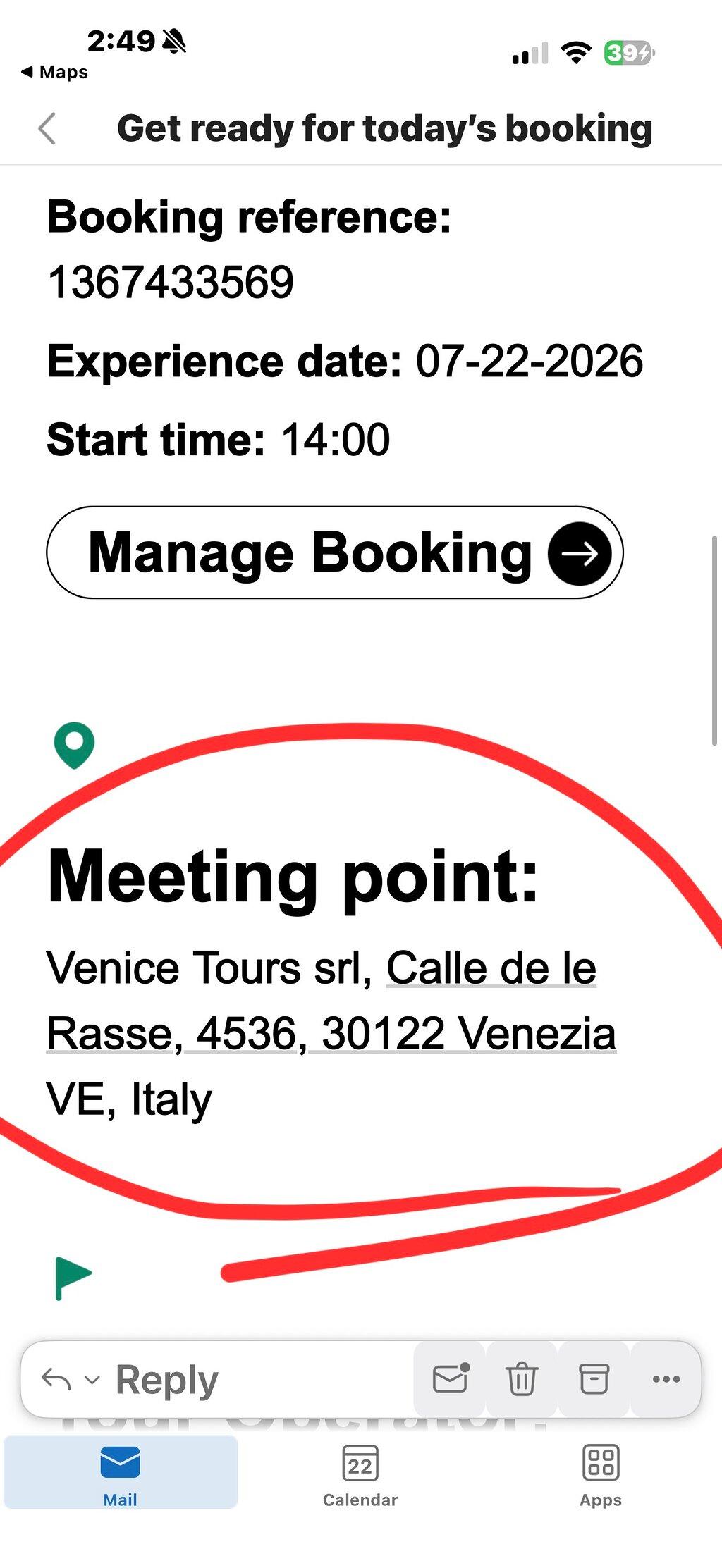The width and height of the screenshot is (722, 1568).
Task: Open the Manage Booking button
Action: pyautogui.click(x=334, y=552)
